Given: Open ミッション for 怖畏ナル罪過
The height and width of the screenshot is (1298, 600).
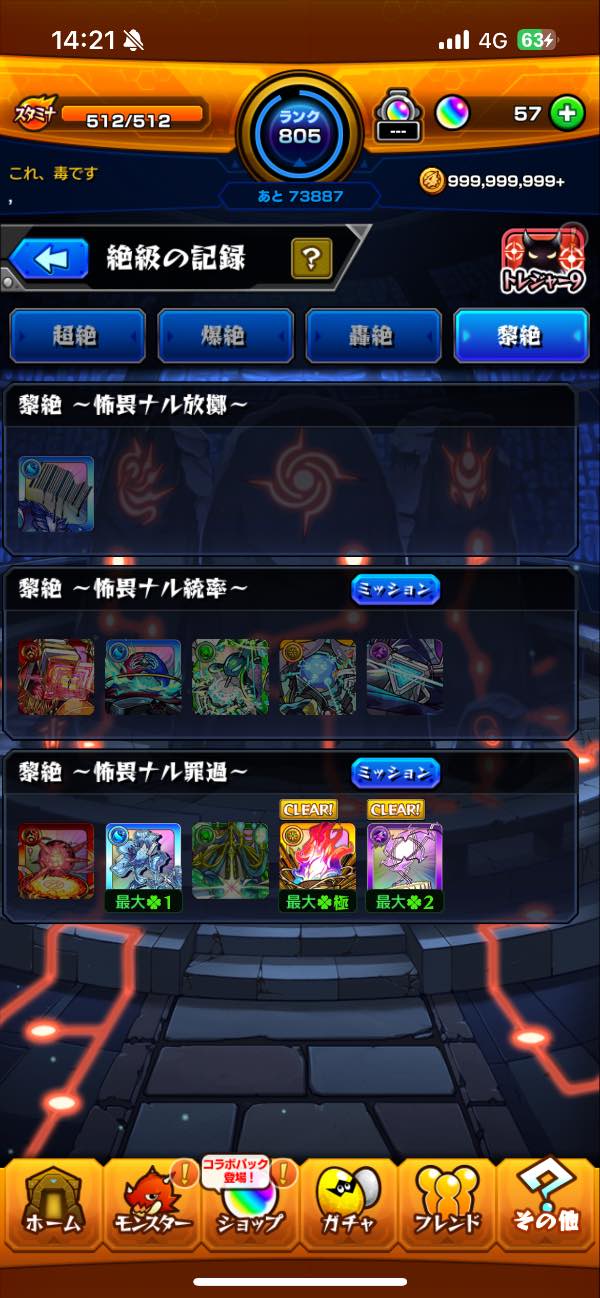Looking at the screenshot, I should pos(396,773).
